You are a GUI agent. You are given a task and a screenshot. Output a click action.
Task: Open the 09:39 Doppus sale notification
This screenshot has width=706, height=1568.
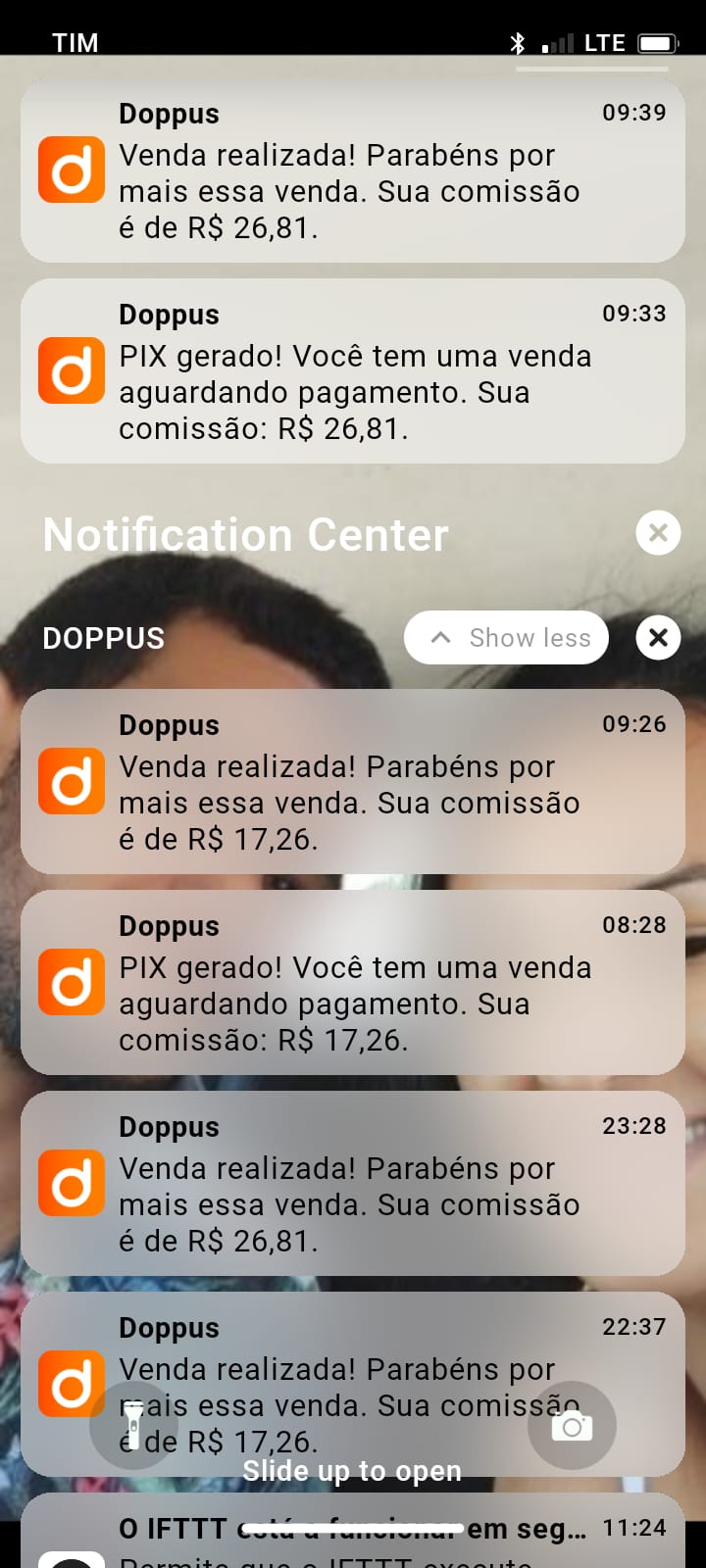[x=353, y=171]
